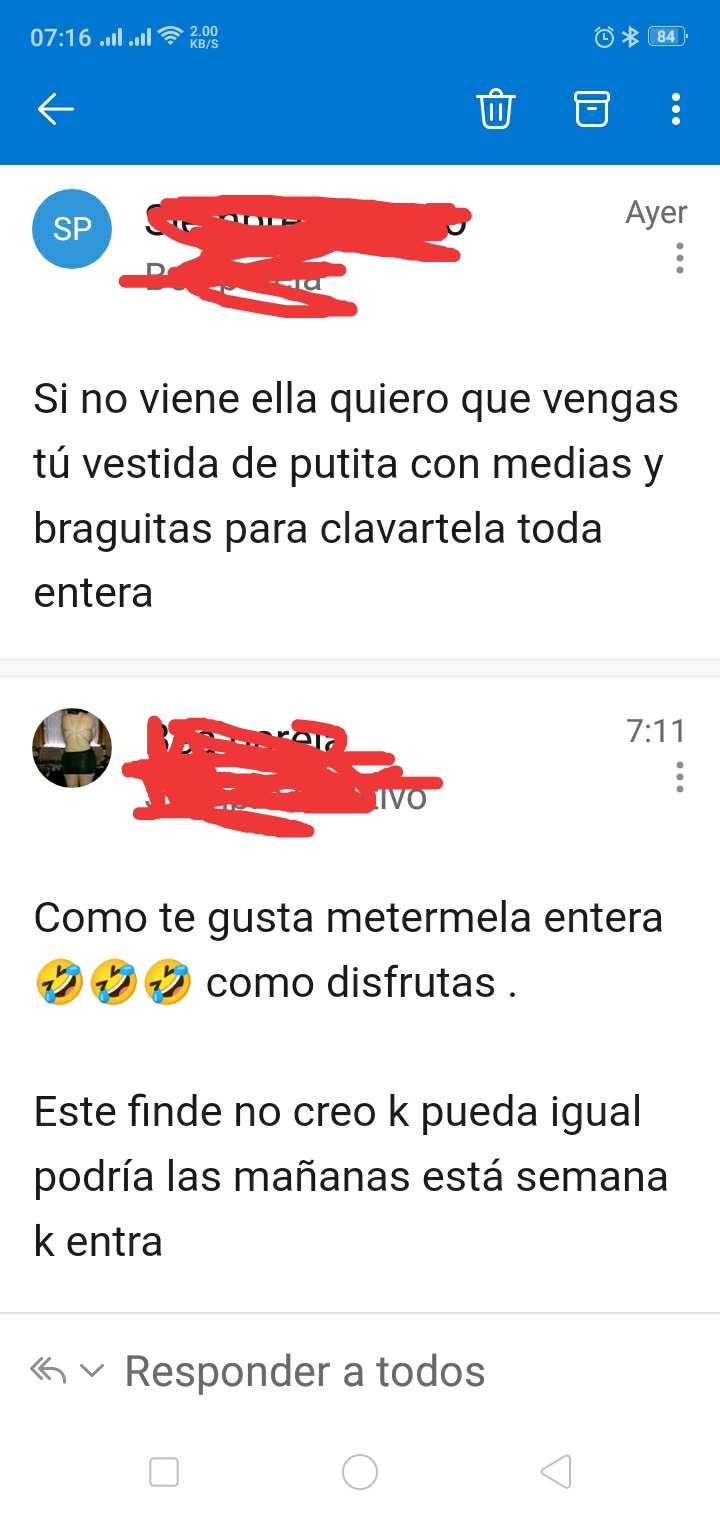Go back using the top arrow
Screen dimensions: 720x1520
click(x=56, y=109)
